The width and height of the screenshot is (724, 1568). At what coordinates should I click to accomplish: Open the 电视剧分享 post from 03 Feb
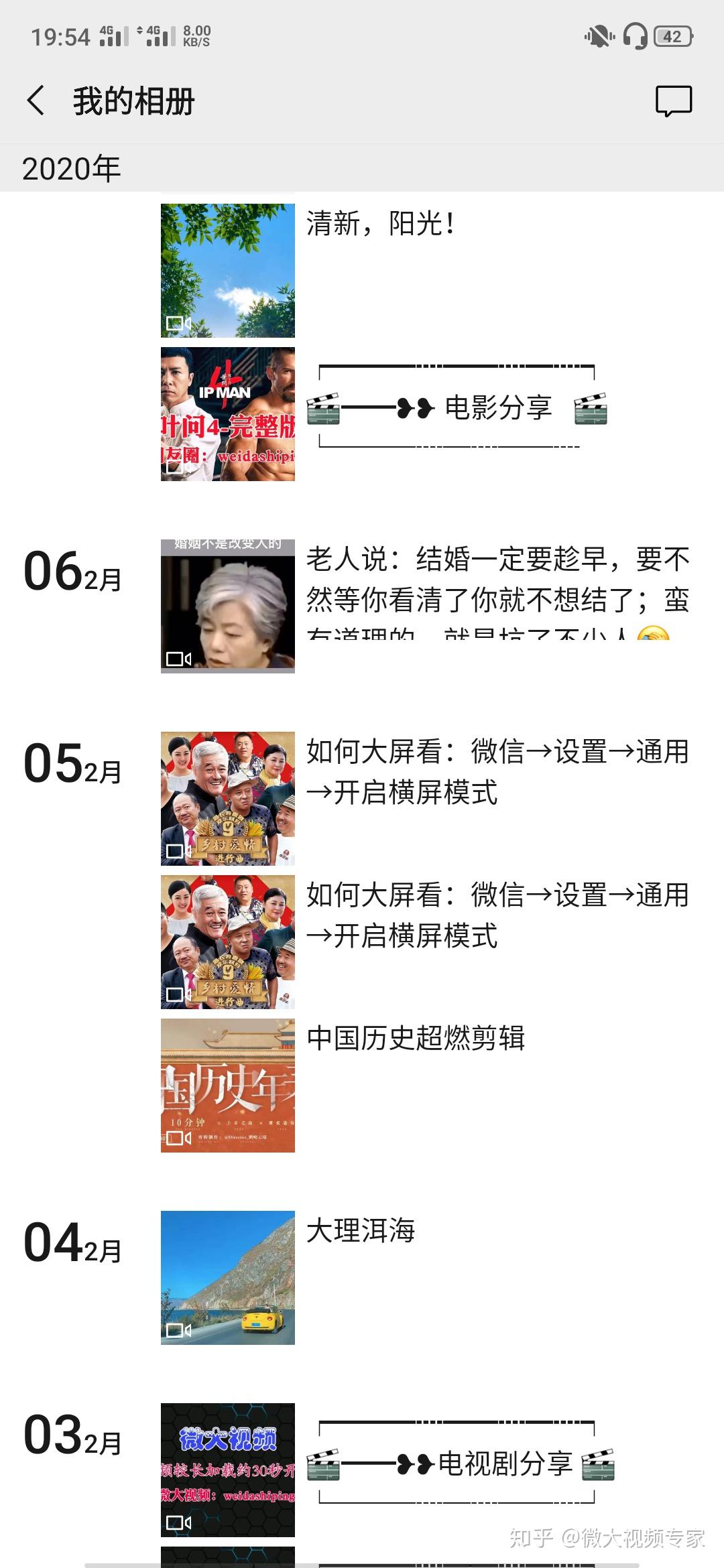[228, 1469]
